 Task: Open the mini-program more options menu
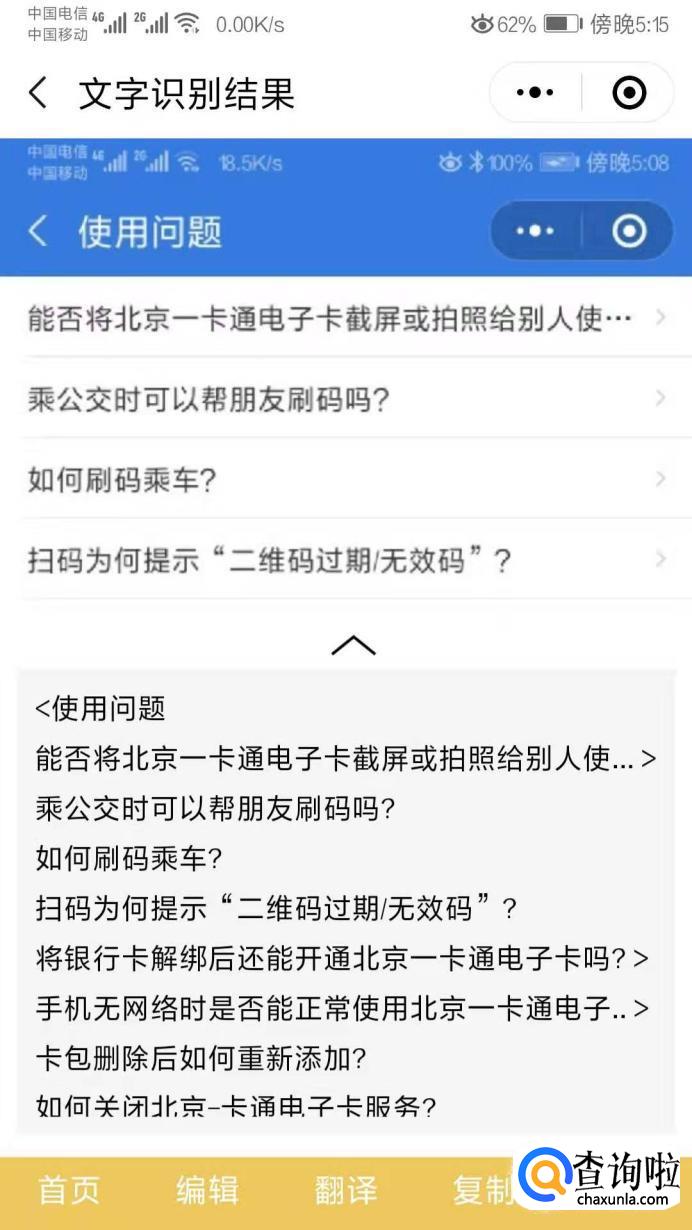coord(535,94)
